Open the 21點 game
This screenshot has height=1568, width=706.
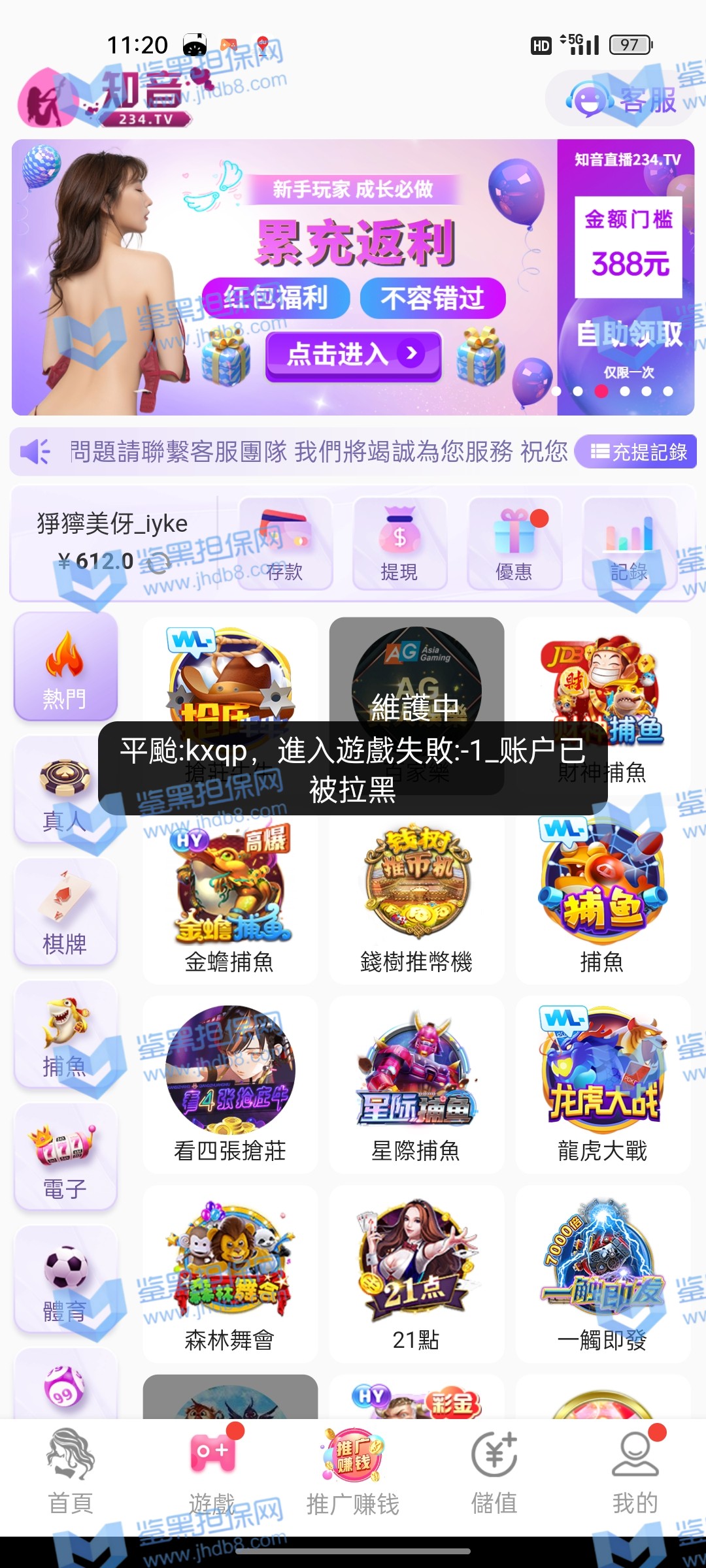416,1274
